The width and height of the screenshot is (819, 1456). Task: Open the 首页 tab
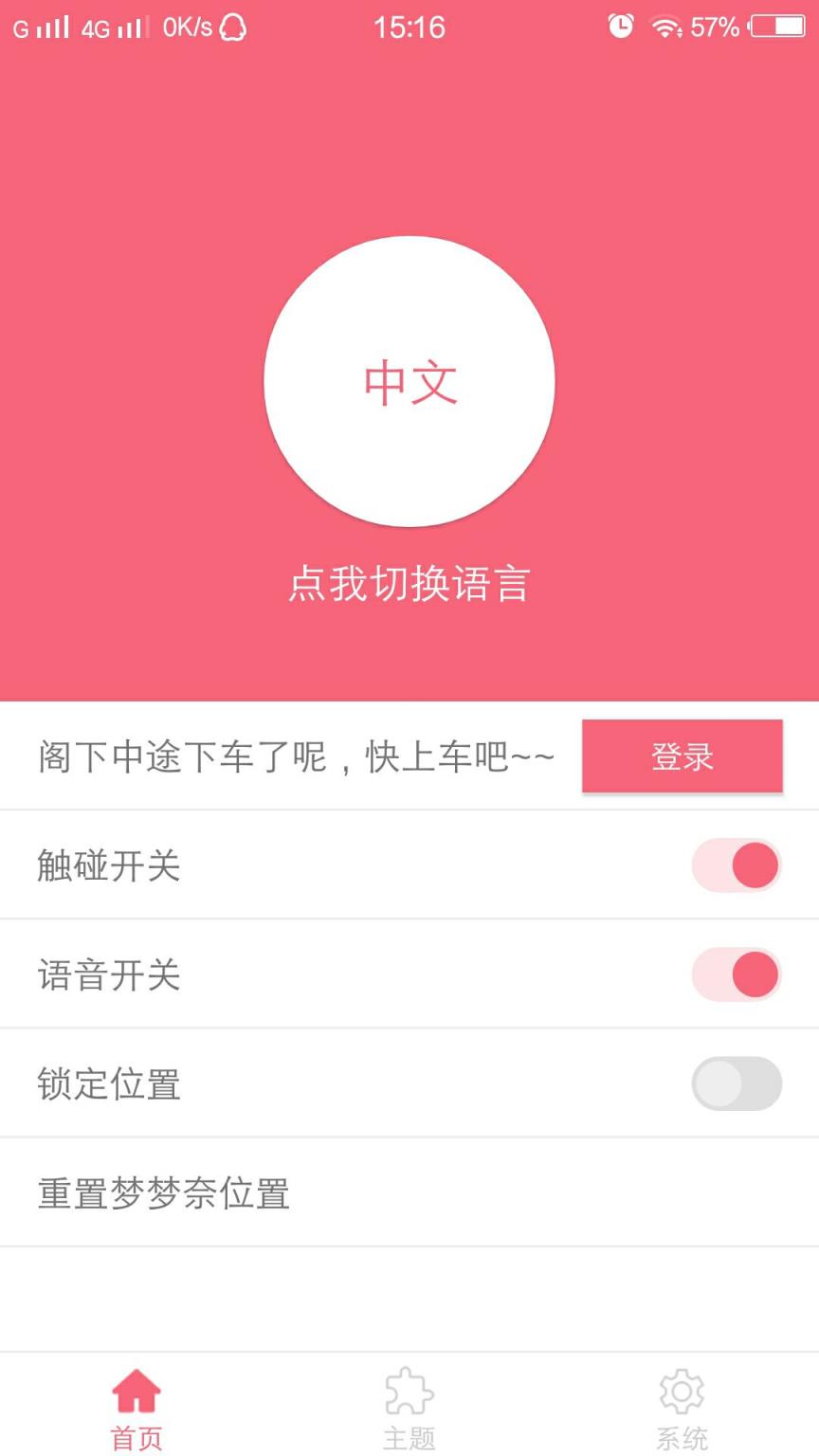136,1412
